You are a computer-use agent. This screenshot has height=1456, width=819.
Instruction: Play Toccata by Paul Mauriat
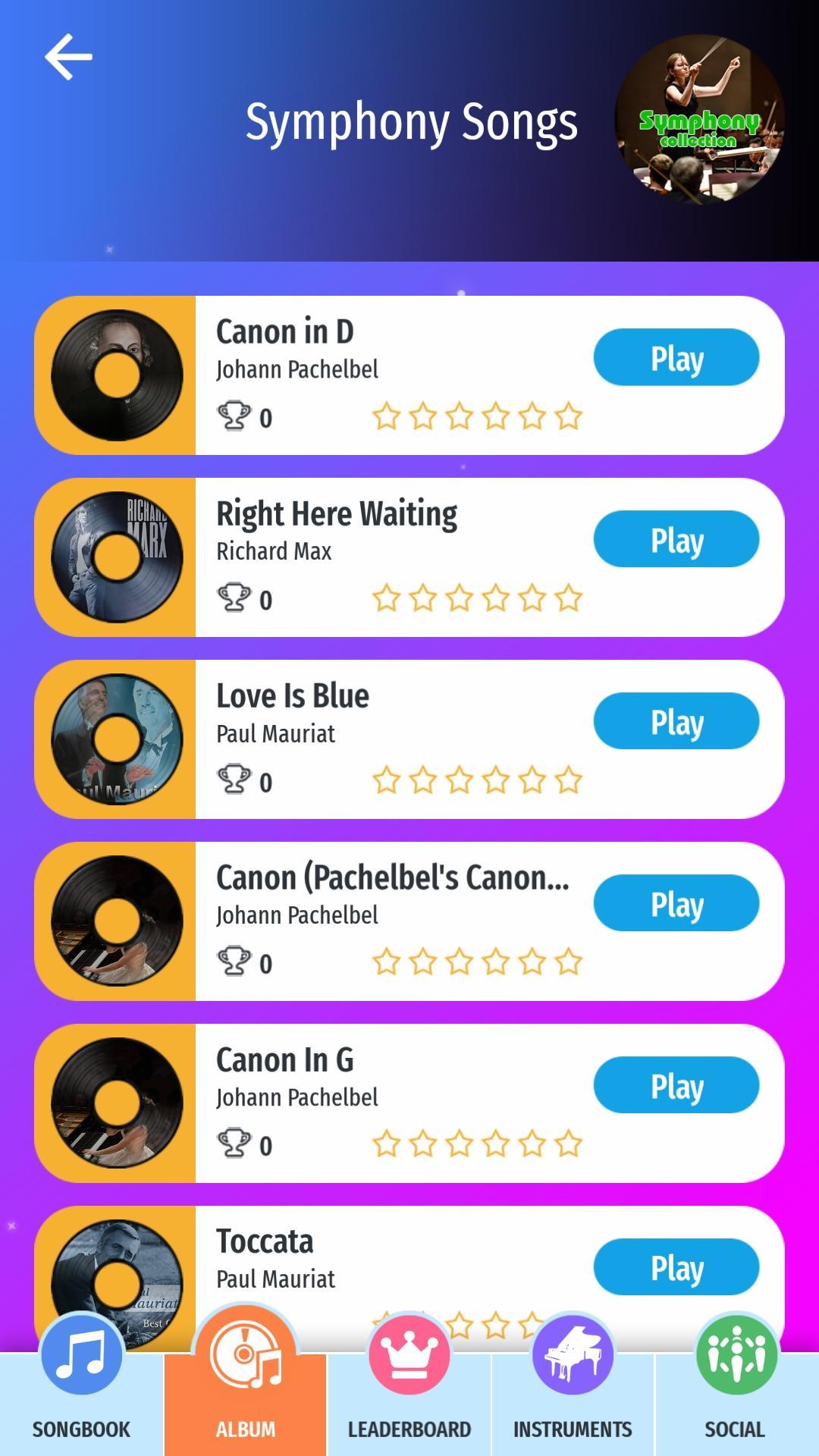(676, 1267)
